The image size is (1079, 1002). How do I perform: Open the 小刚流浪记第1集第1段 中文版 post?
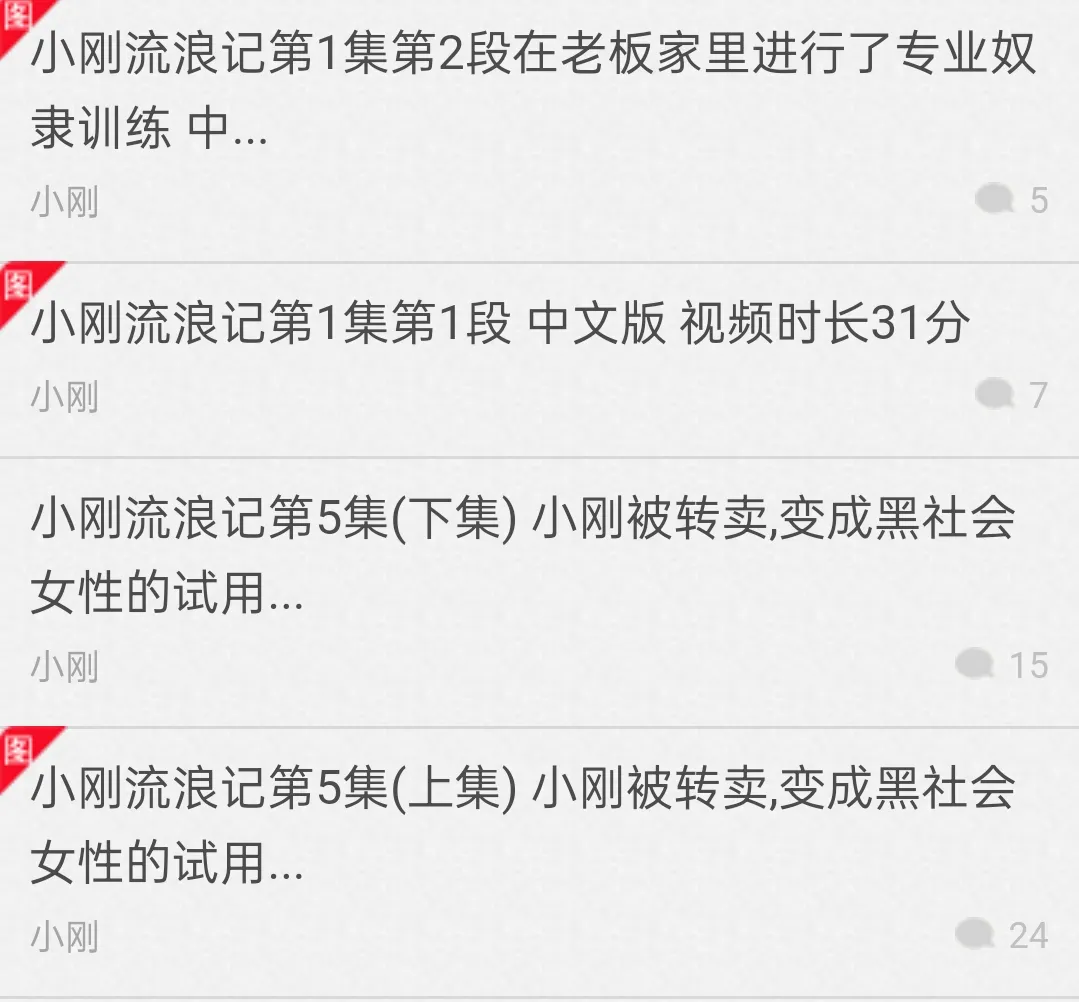tap(500, 324)
